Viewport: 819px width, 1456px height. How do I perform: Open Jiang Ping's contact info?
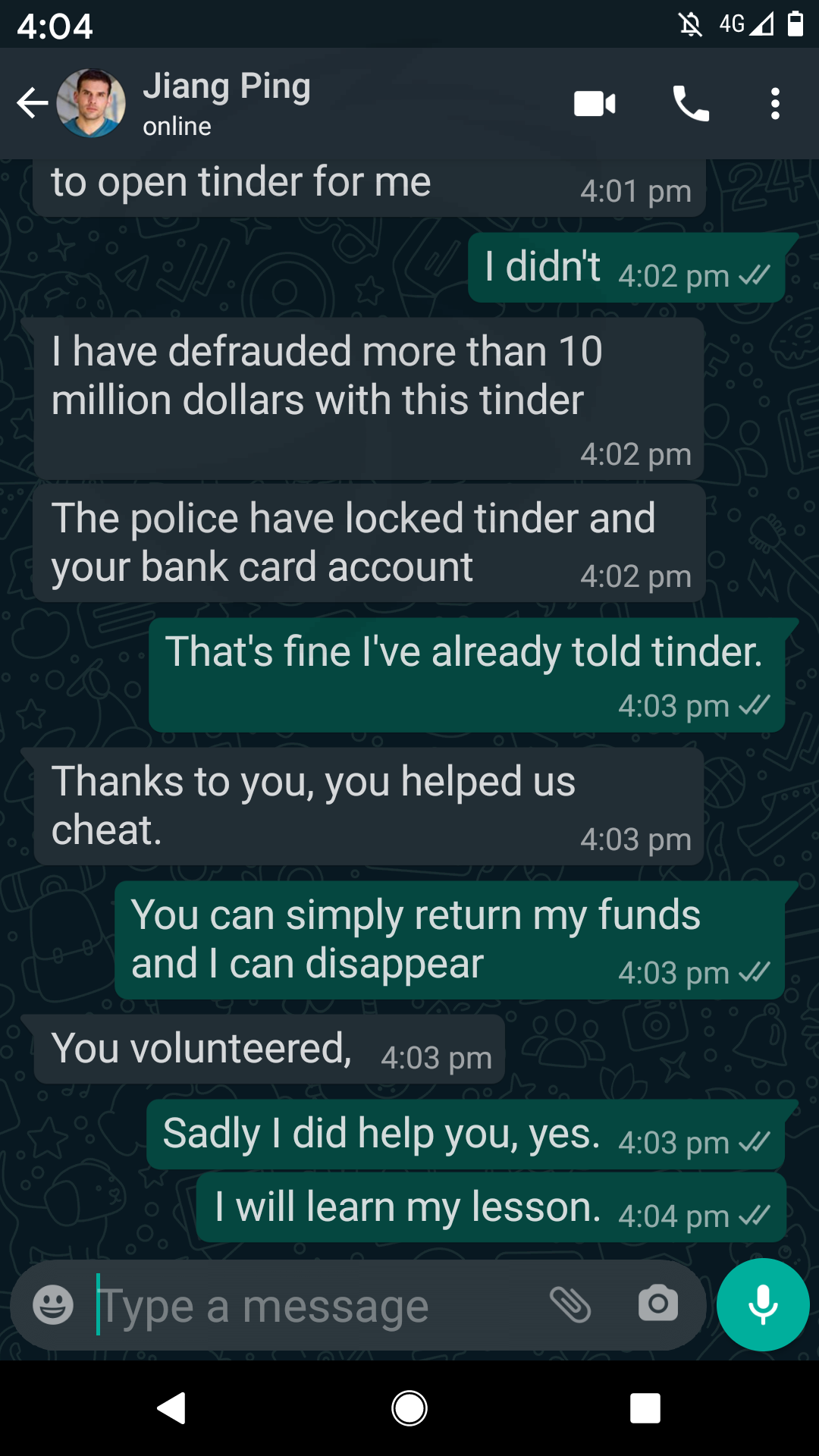pyautogui.click(x=226, y=104)
